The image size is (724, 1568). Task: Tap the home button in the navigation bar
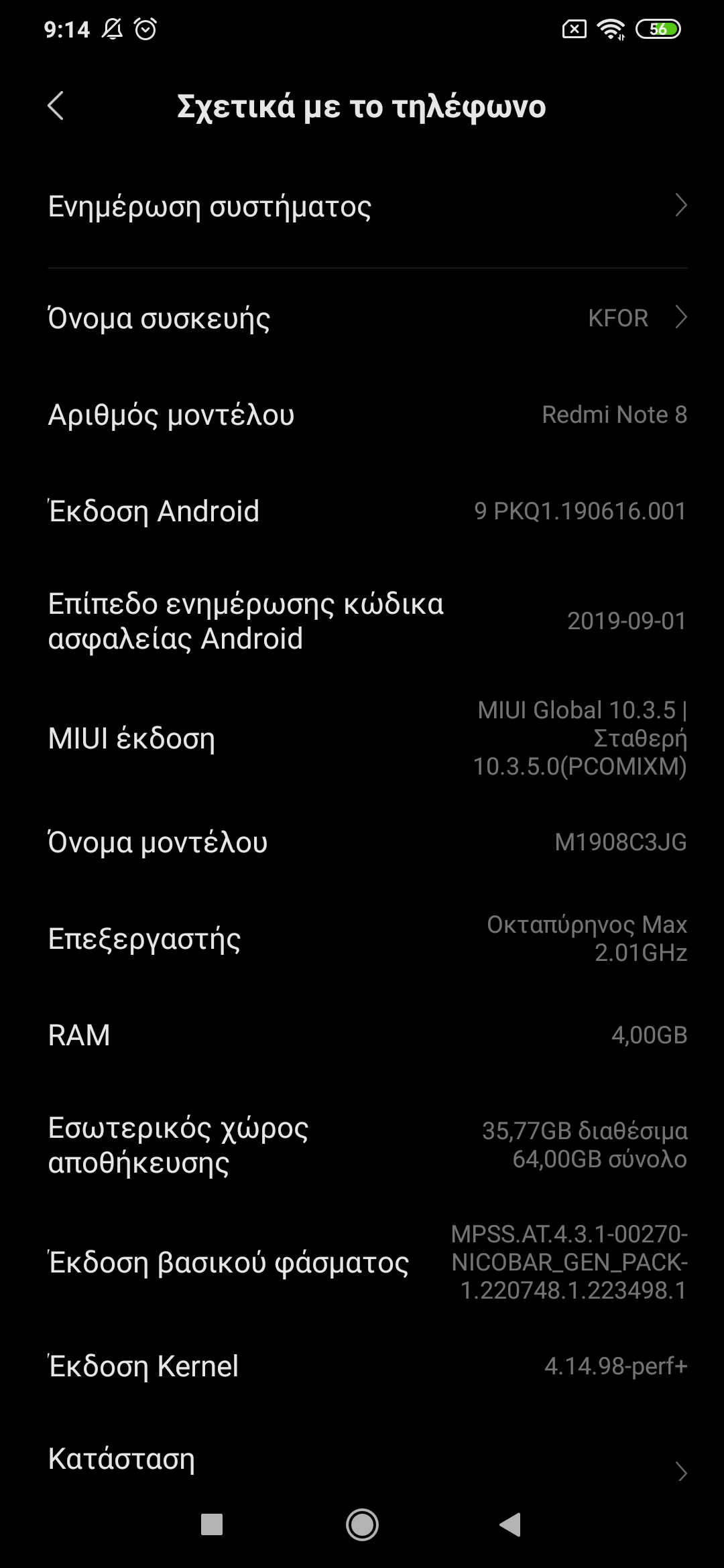tap(362, 1525)
